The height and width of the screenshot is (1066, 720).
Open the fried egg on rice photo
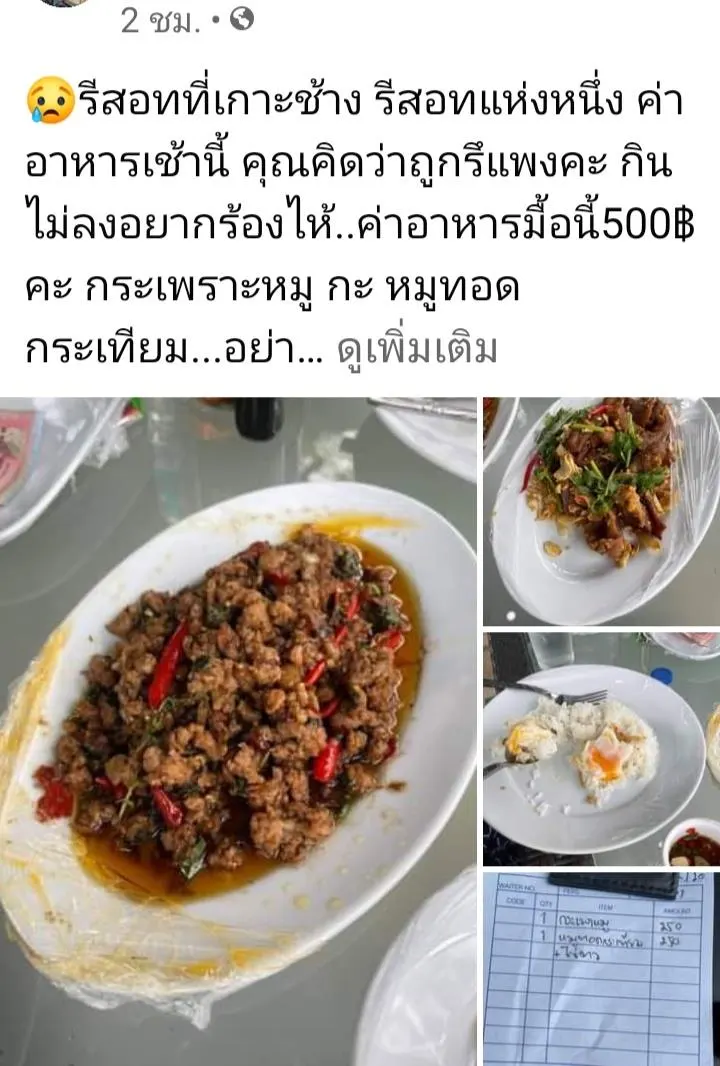coord(601,748)
